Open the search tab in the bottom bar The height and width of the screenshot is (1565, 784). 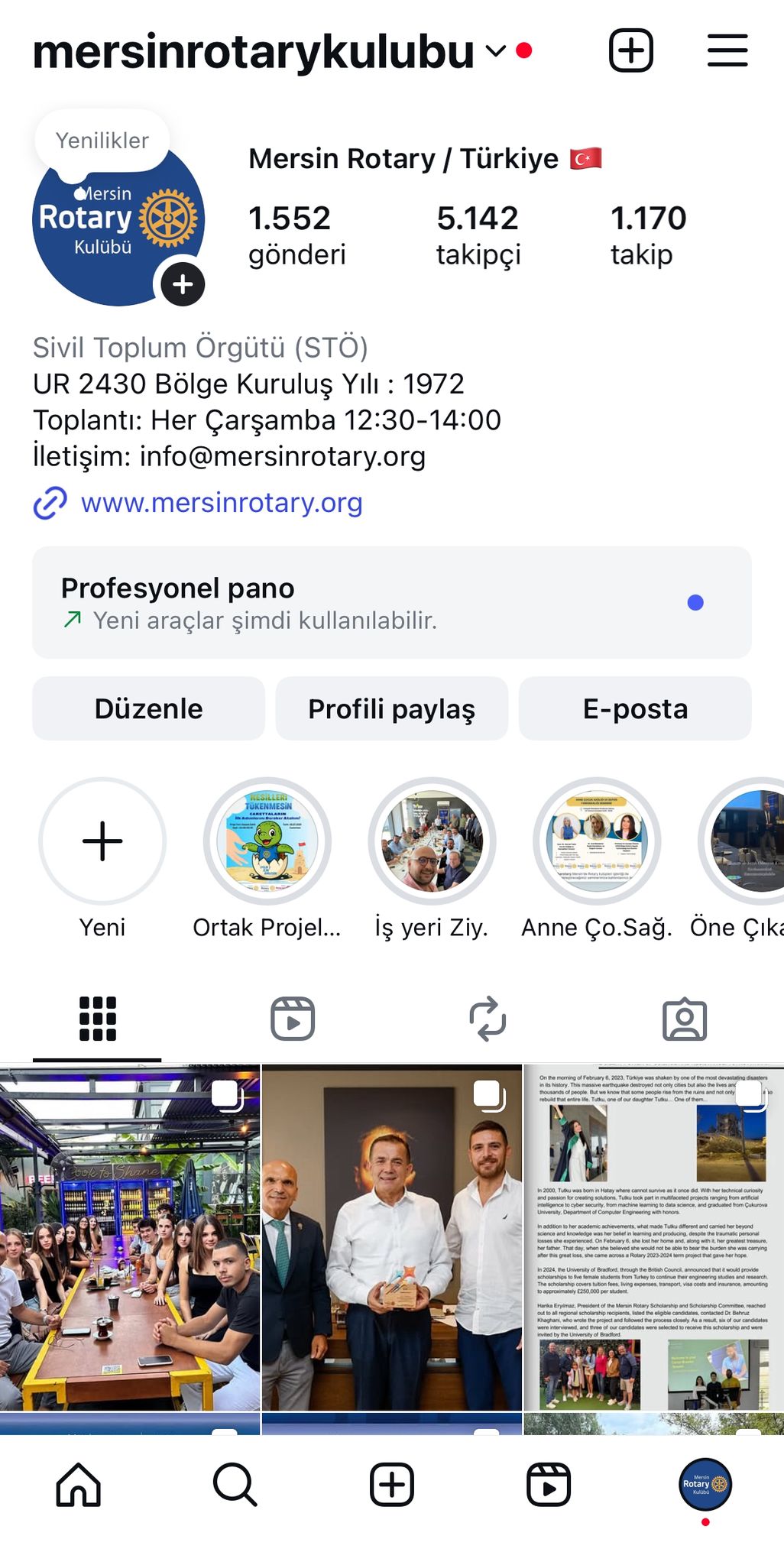click(235, 1485)
